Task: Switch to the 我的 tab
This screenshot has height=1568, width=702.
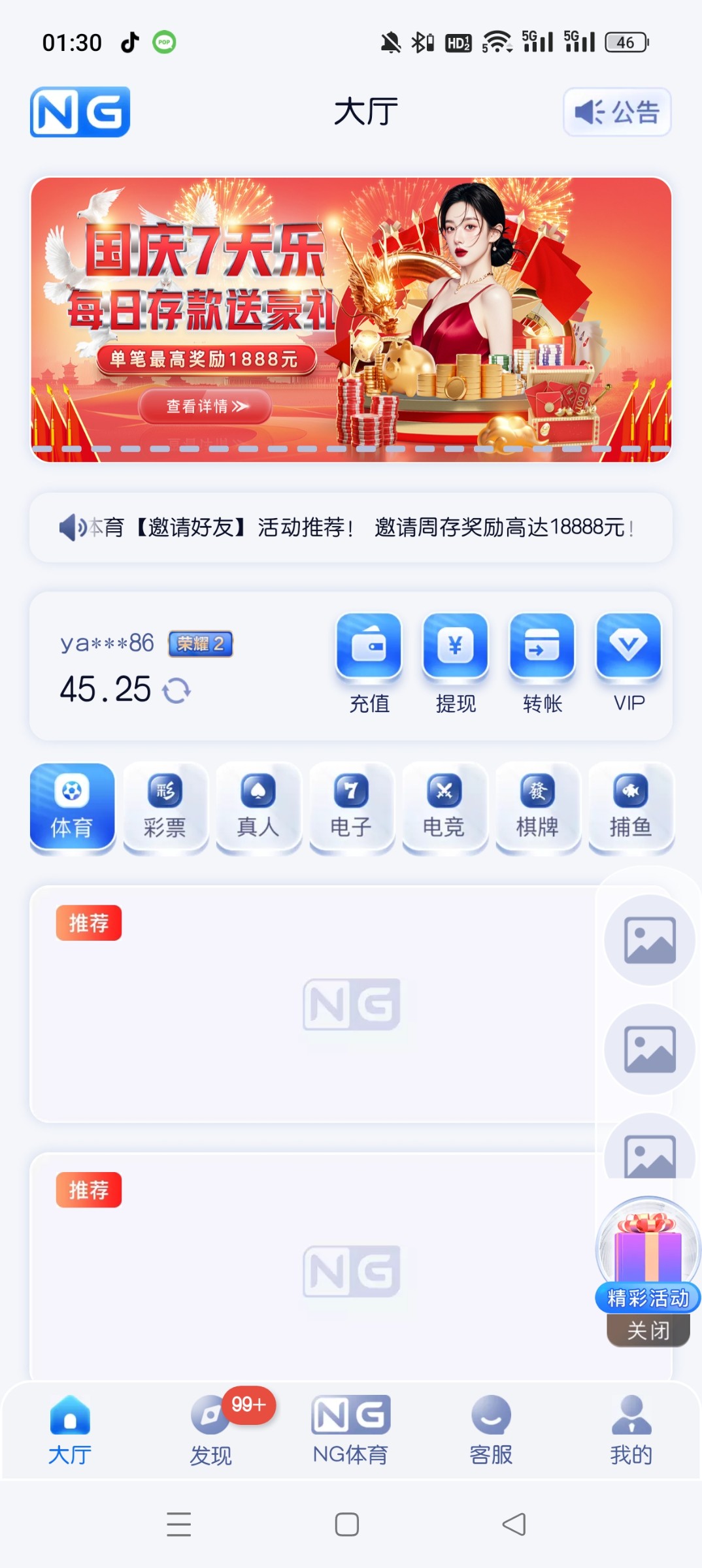Action: (631, 1431)
